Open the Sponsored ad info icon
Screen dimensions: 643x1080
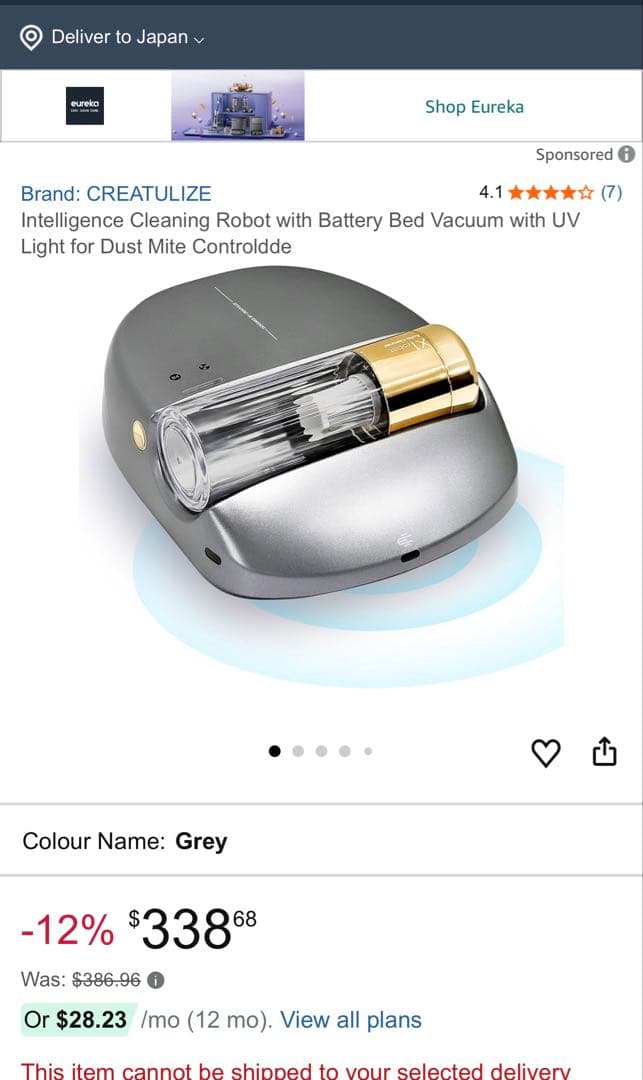pyautogui.click(x=626, y=154)
